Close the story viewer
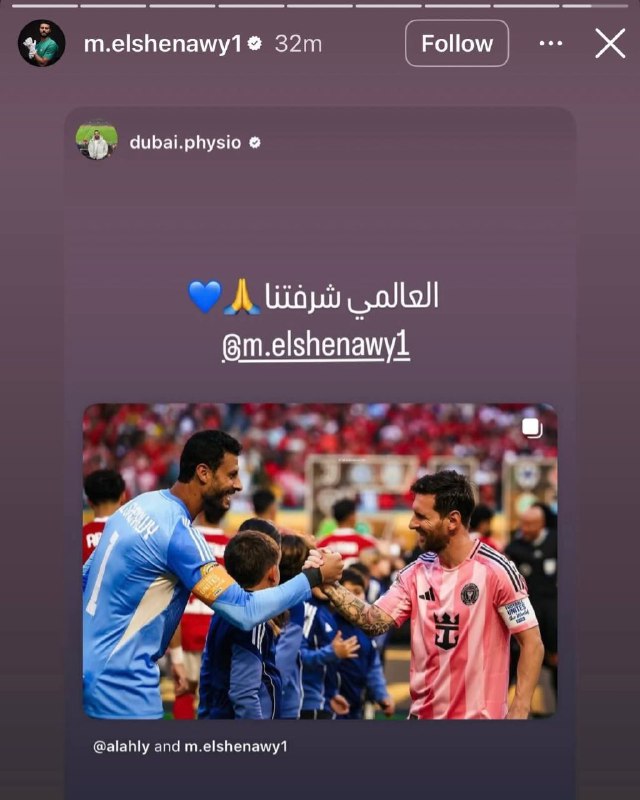The image size is (640, 800). coord(610,44)
